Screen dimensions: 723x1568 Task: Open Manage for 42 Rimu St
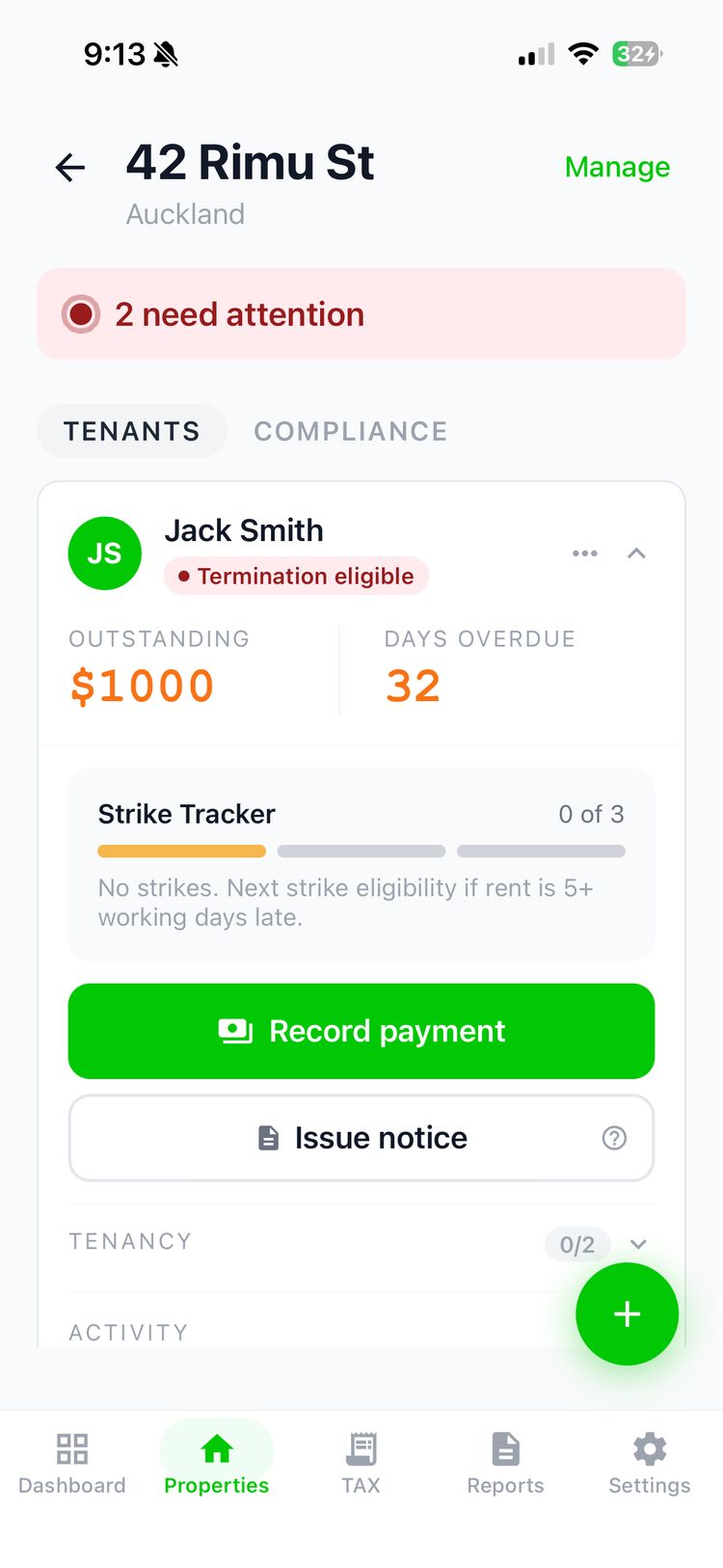pyautogui.click(x=617, y=167)
